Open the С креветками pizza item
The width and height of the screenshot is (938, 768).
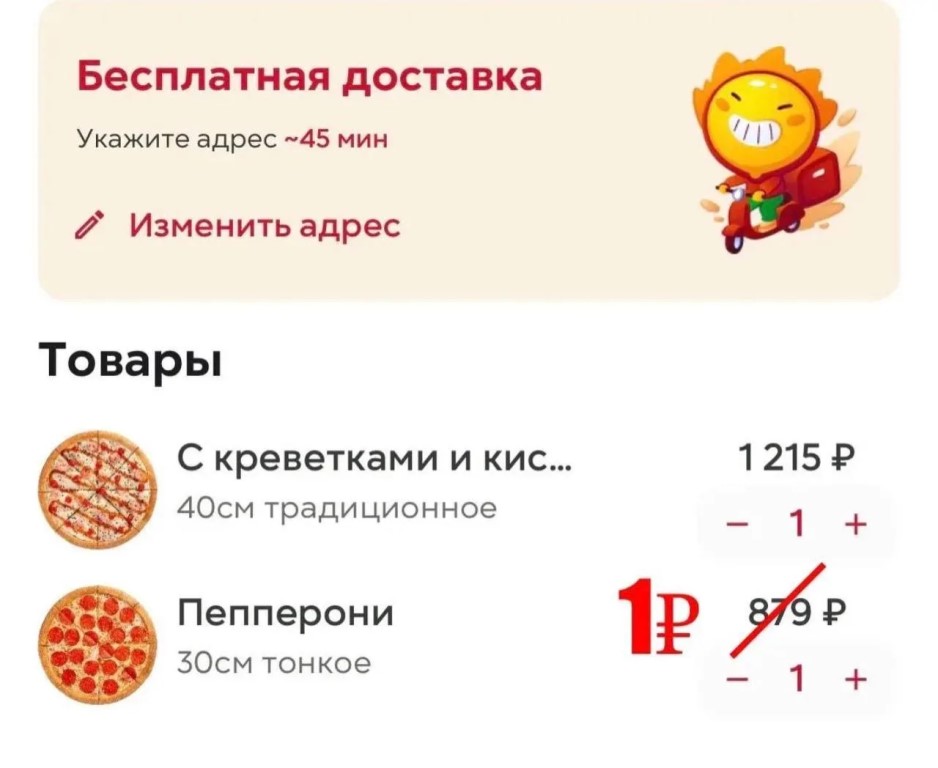(x=374, y=462)
